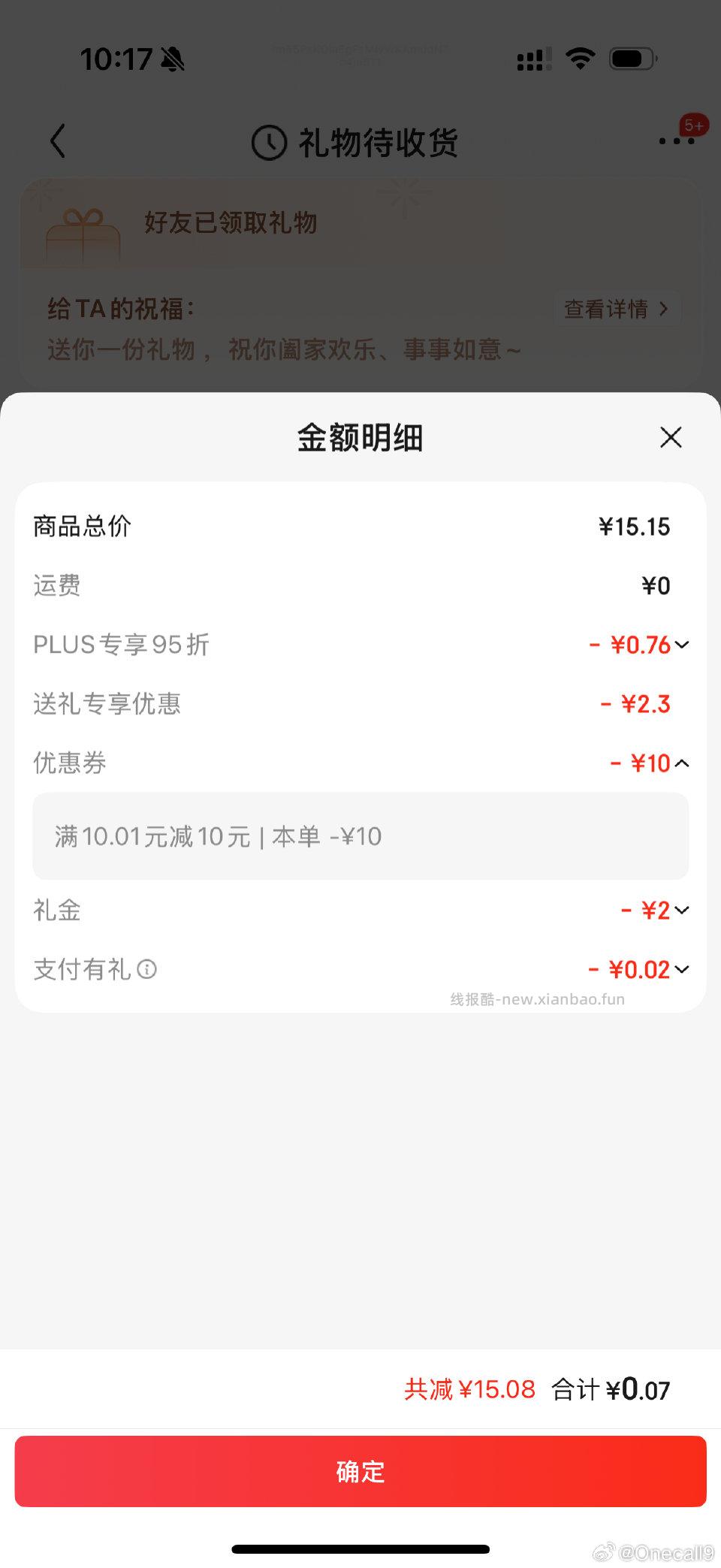This screenshot has width=721, height=1568.
Task: Open 查看详情 to view blessing details
Action: pyautogui.click(x=616, y=308)
